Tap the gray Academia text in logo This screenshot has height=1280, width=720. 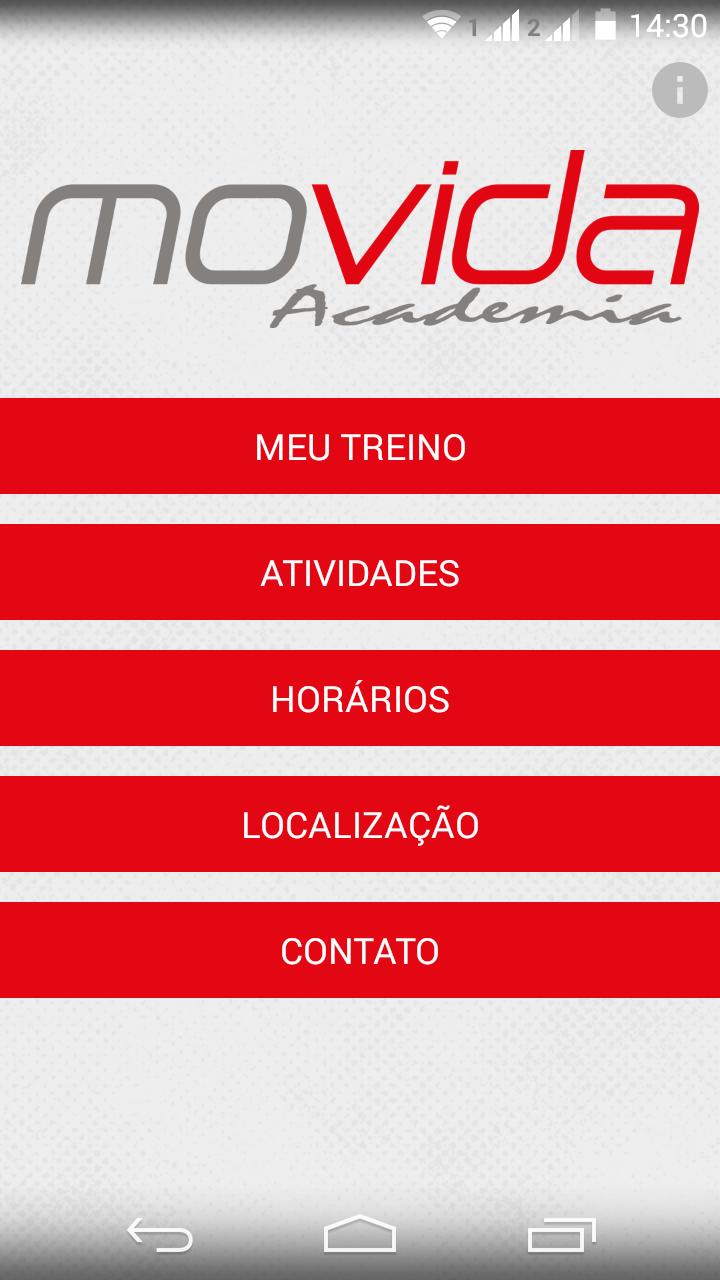click(x=480, y=310)
